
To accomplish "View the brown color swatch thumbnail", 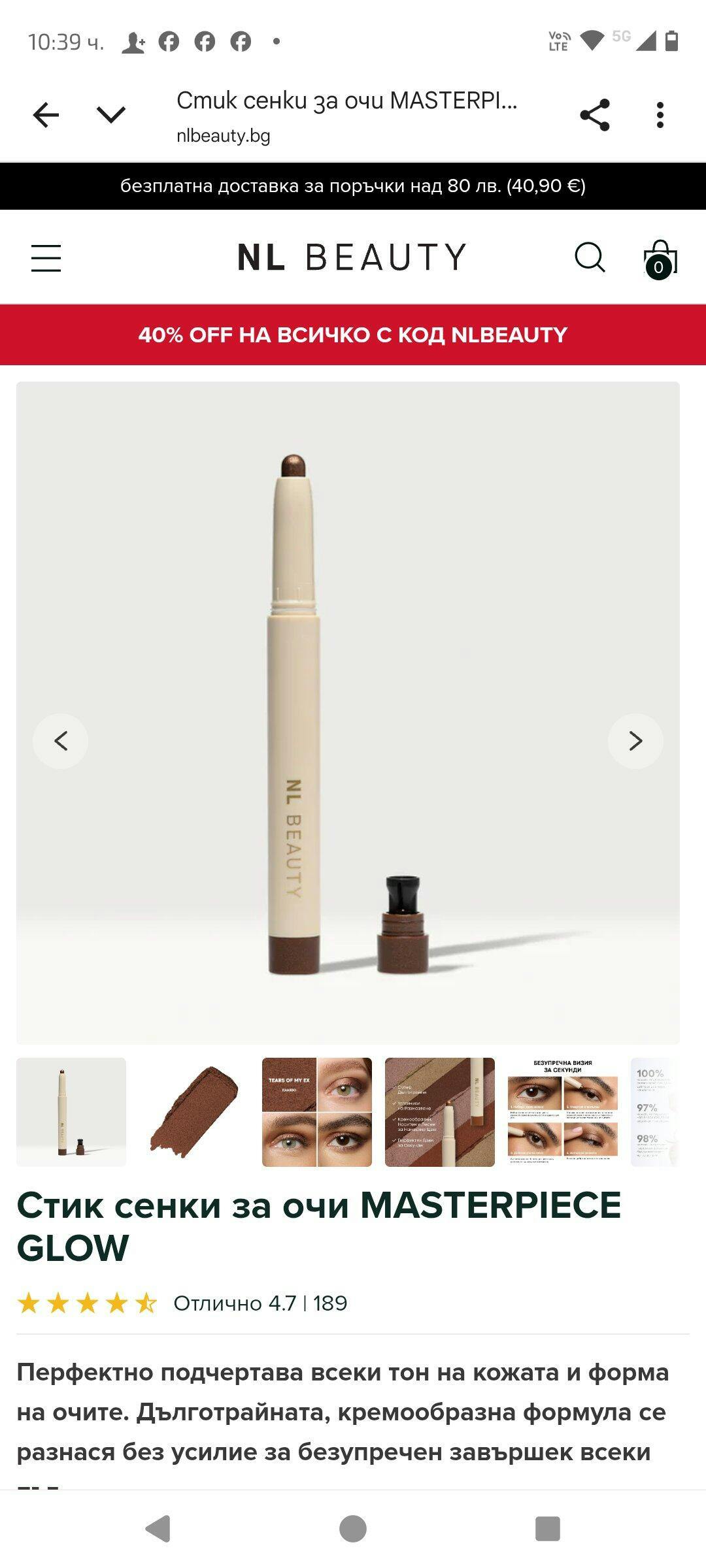I will pyautogui.click(x=194, y=1112).
